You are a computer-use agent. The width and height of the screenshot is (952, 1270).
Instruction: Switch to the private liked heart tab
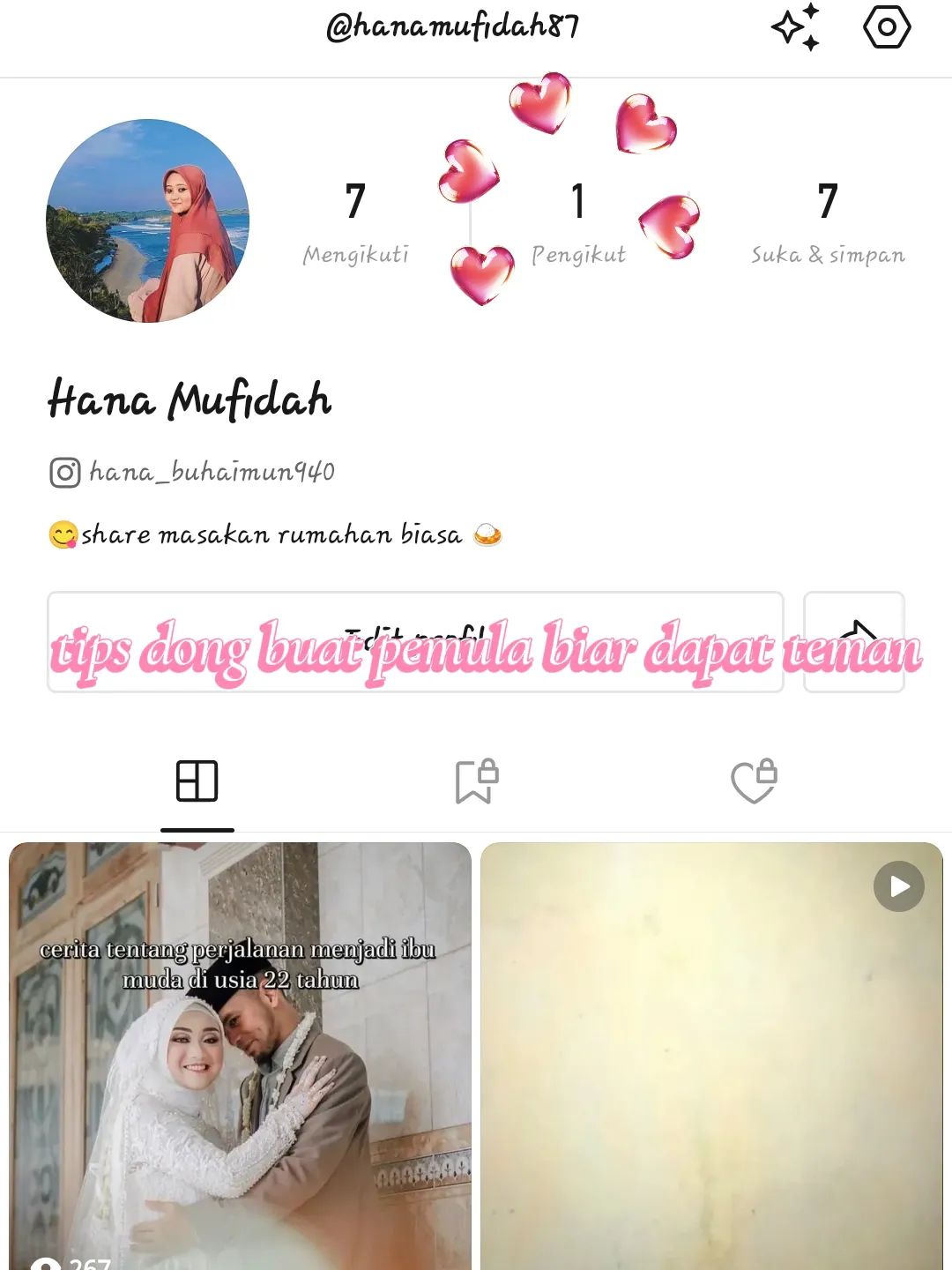754,781
